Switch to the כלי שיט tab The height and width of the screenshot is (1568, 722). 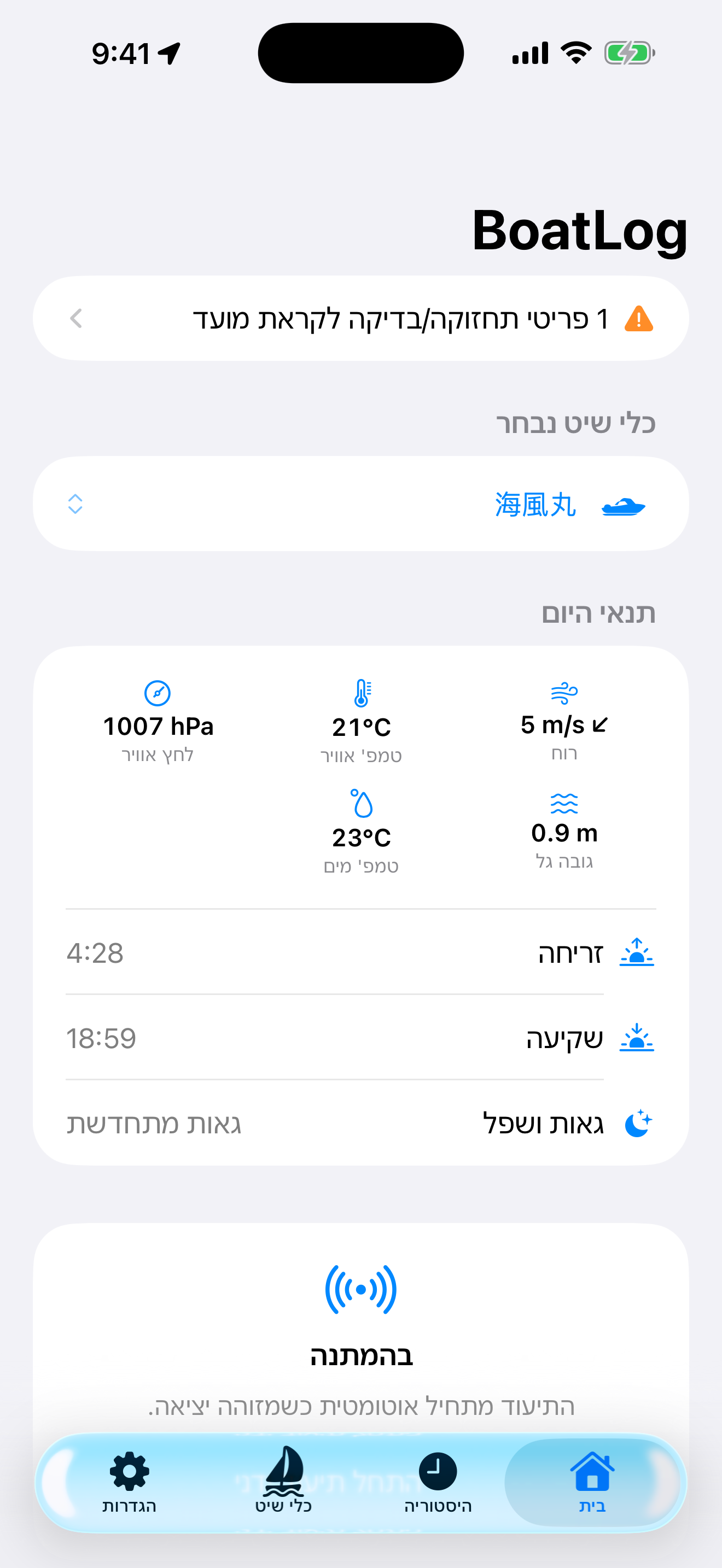[284, 1483]
